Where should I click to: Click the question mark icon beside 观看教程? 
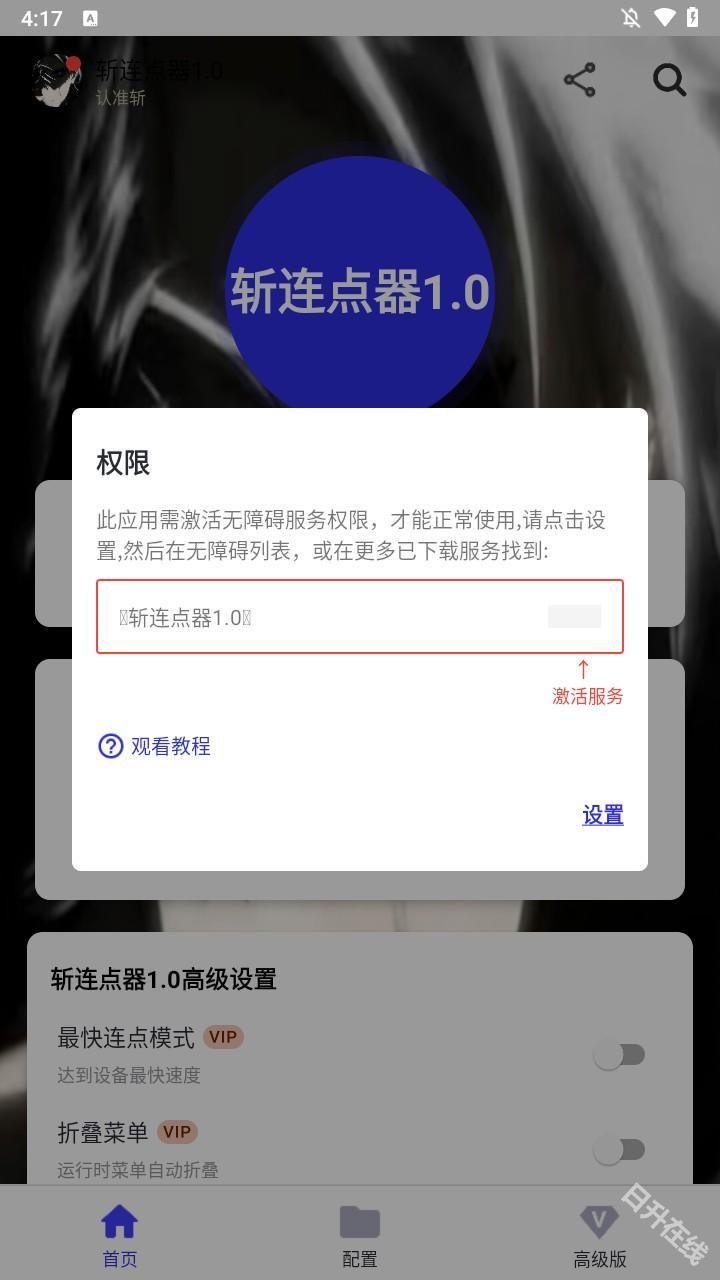110,746
